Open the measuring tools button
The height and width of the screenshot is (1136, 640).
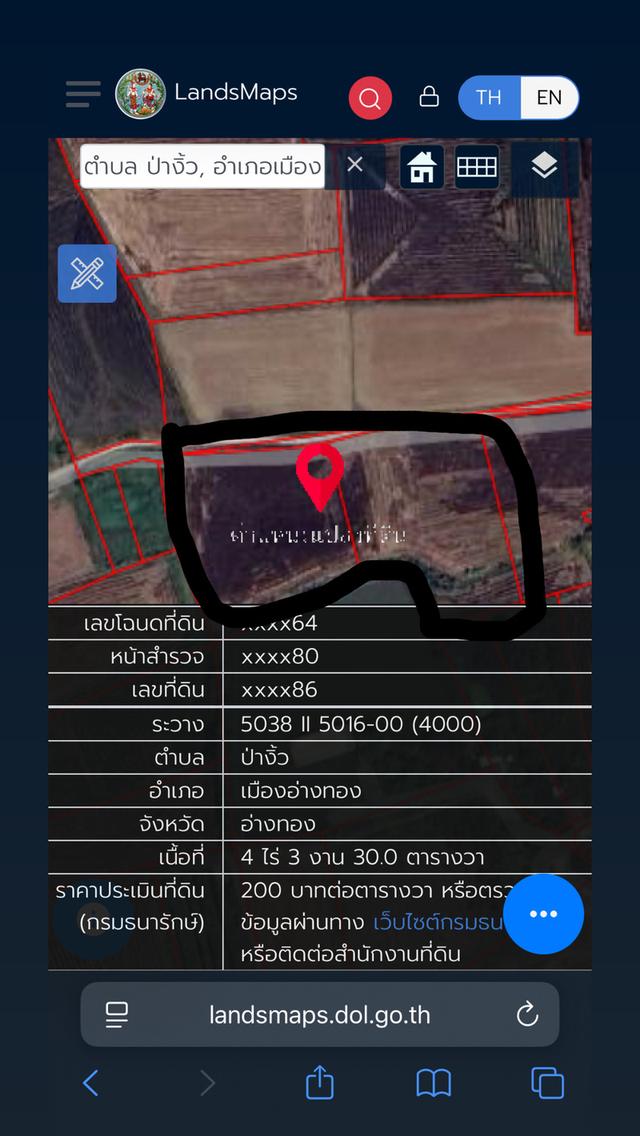pyautogui.click(x=87, y=273)
